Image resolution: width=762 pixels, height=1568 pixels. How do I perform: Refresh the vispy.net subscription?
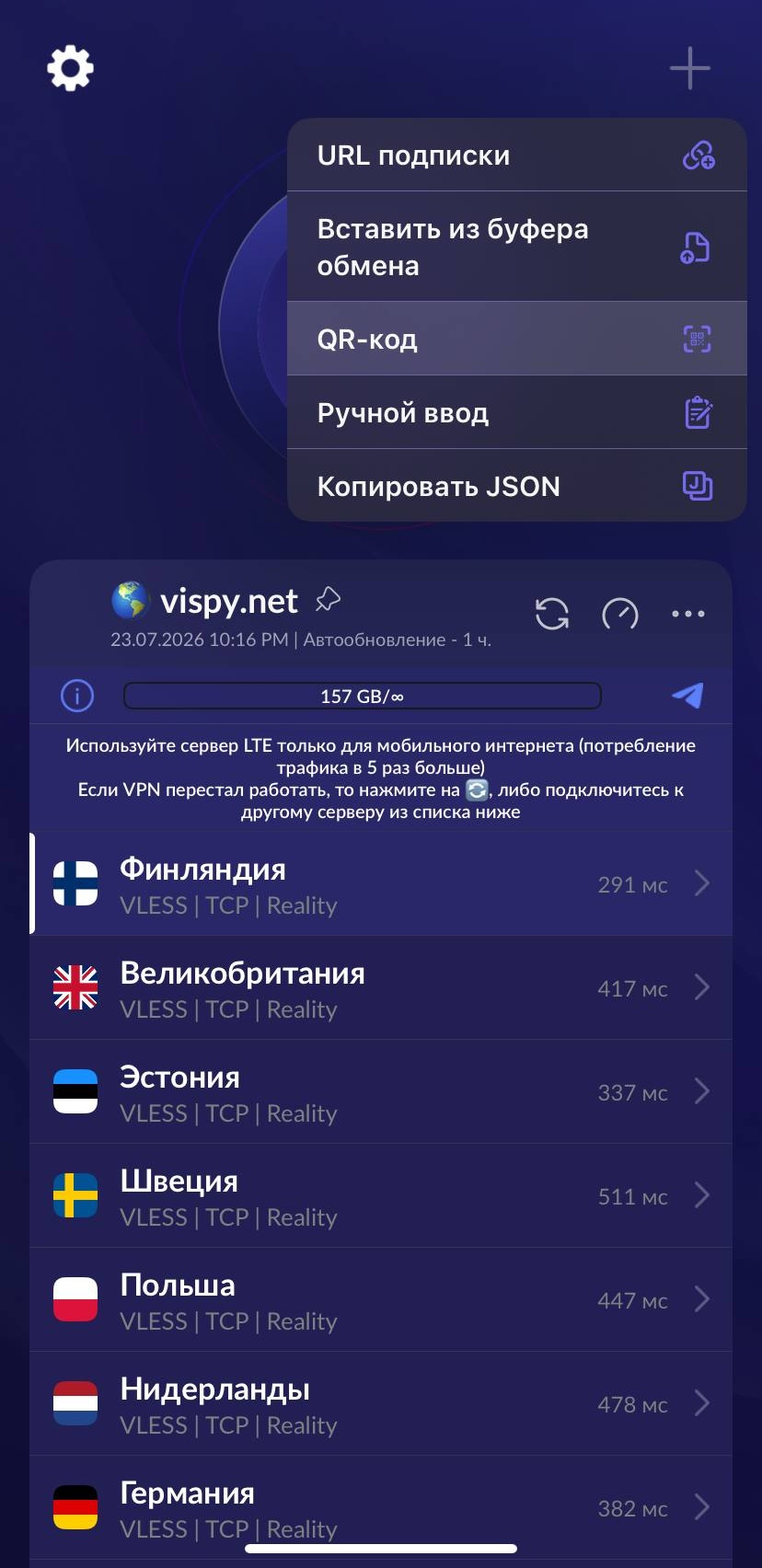[x=552, y=614]
